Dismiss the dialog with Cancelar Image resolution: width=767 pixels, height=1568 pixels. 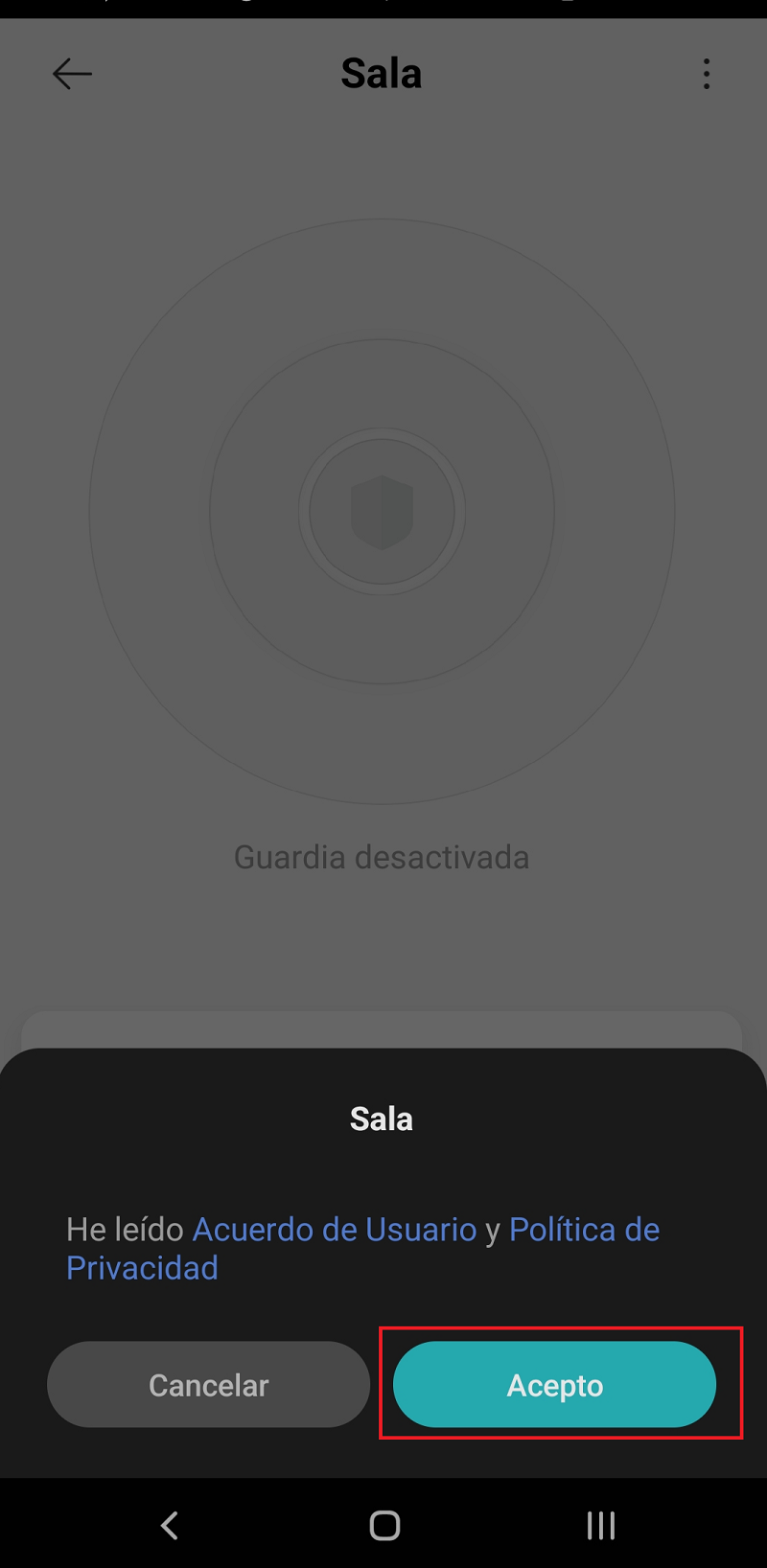coord(208,1385)
